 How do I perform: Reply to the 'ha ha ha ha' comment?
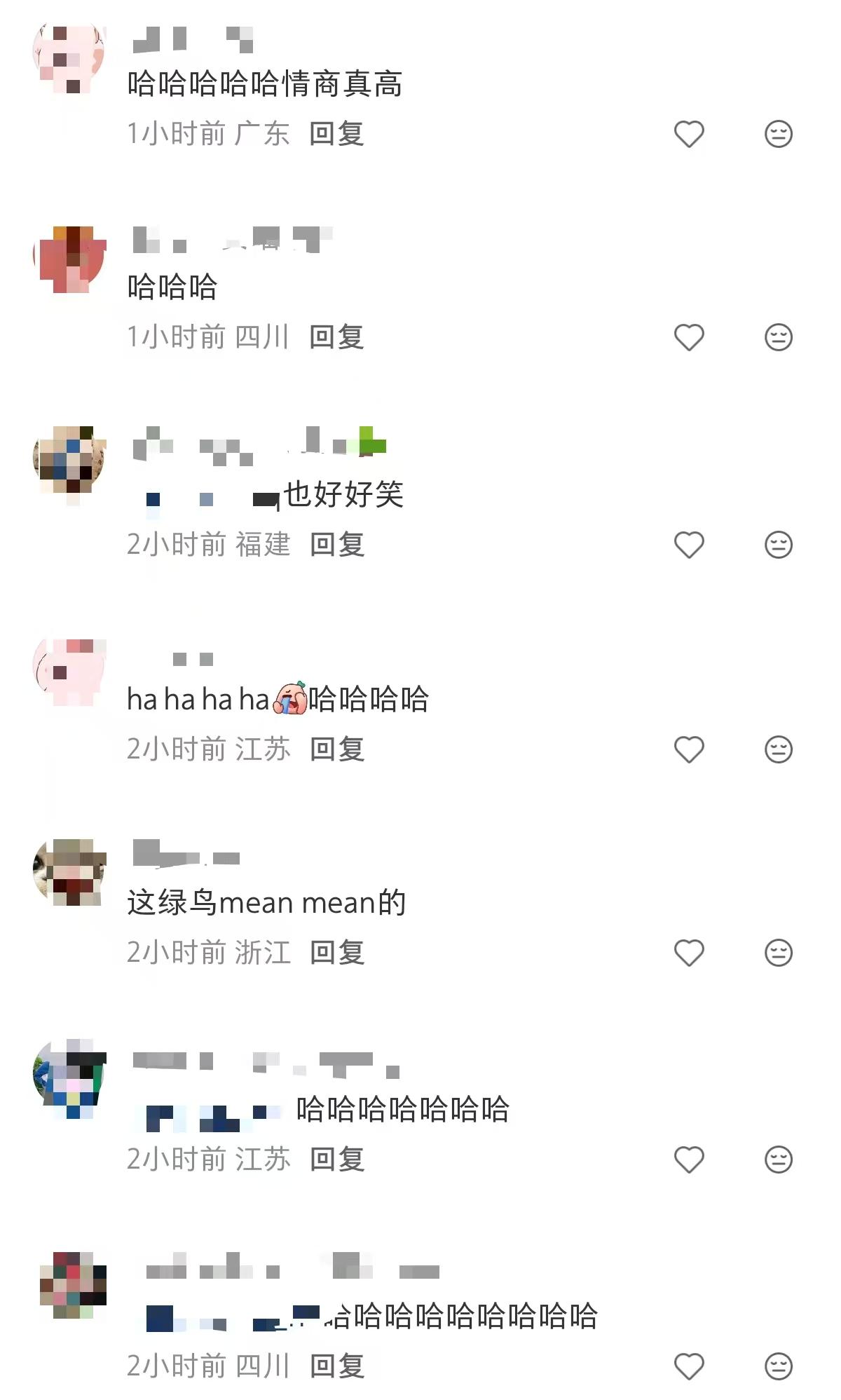pos(336,749)
